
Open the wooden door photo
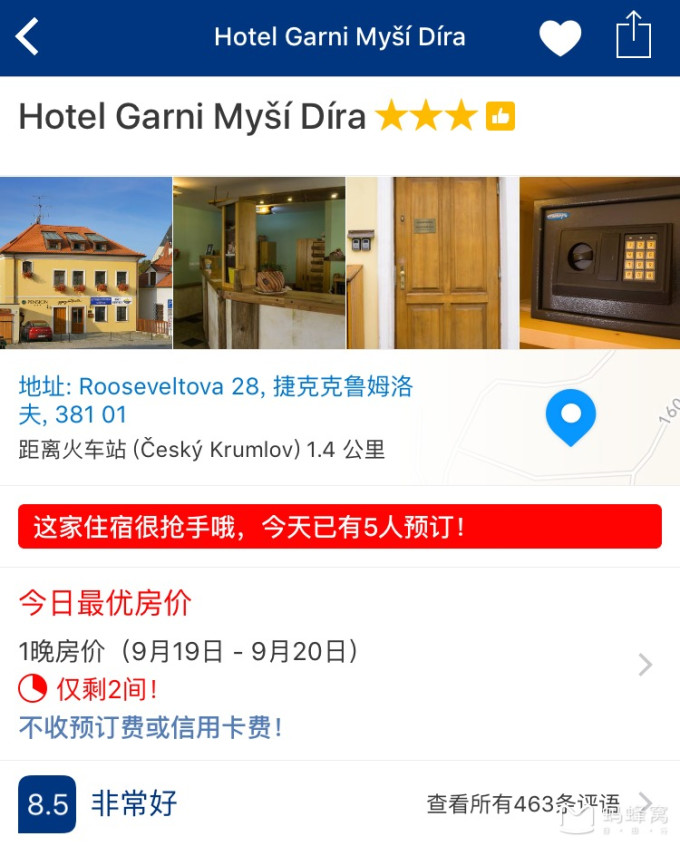pos(432,263)
